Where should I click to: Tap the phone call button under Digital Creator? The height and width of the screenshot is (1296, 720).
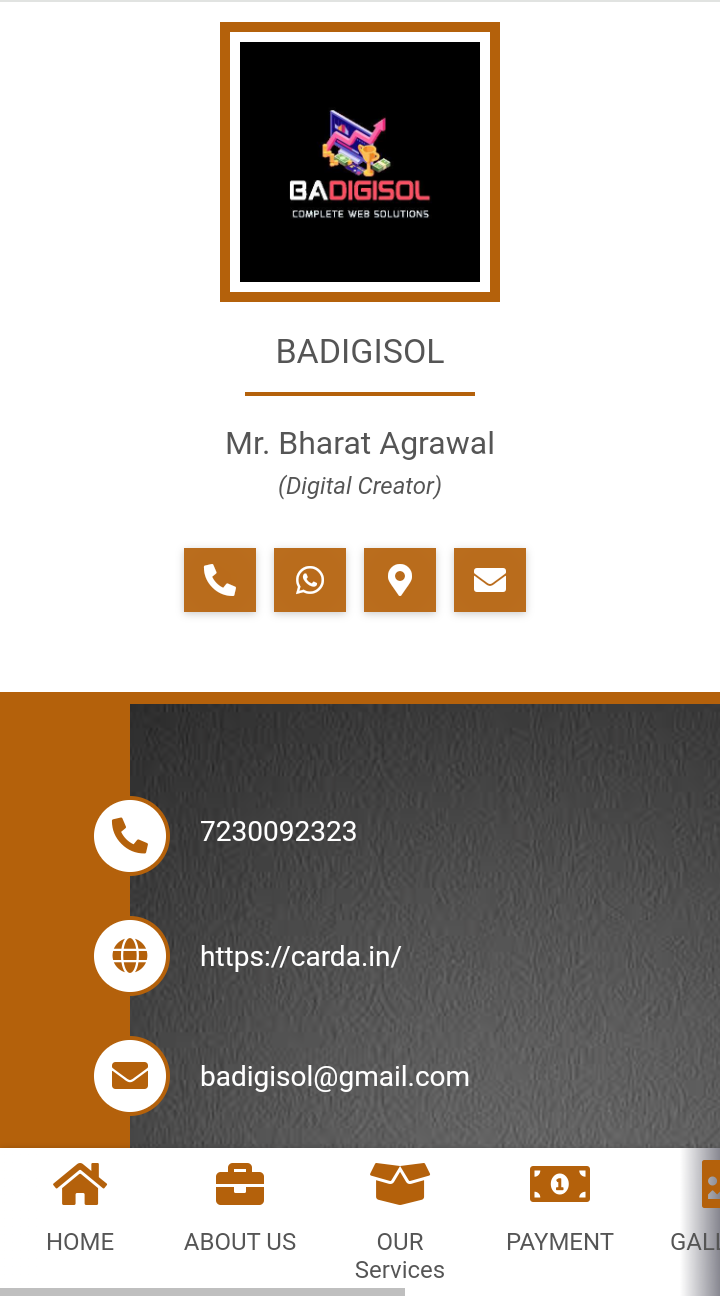point(220,580)
